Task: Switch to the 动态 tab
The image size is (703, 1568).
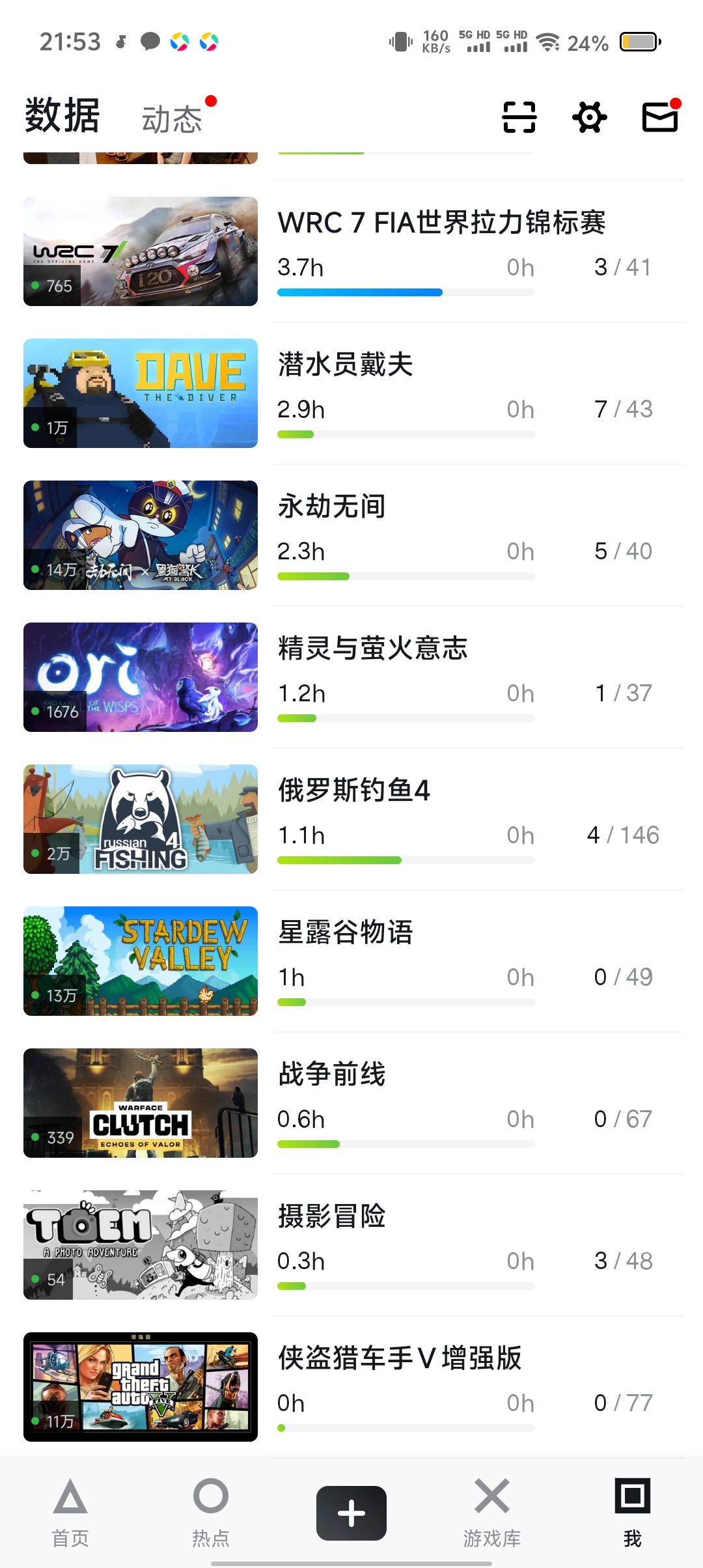Action: tap(172, 120)
